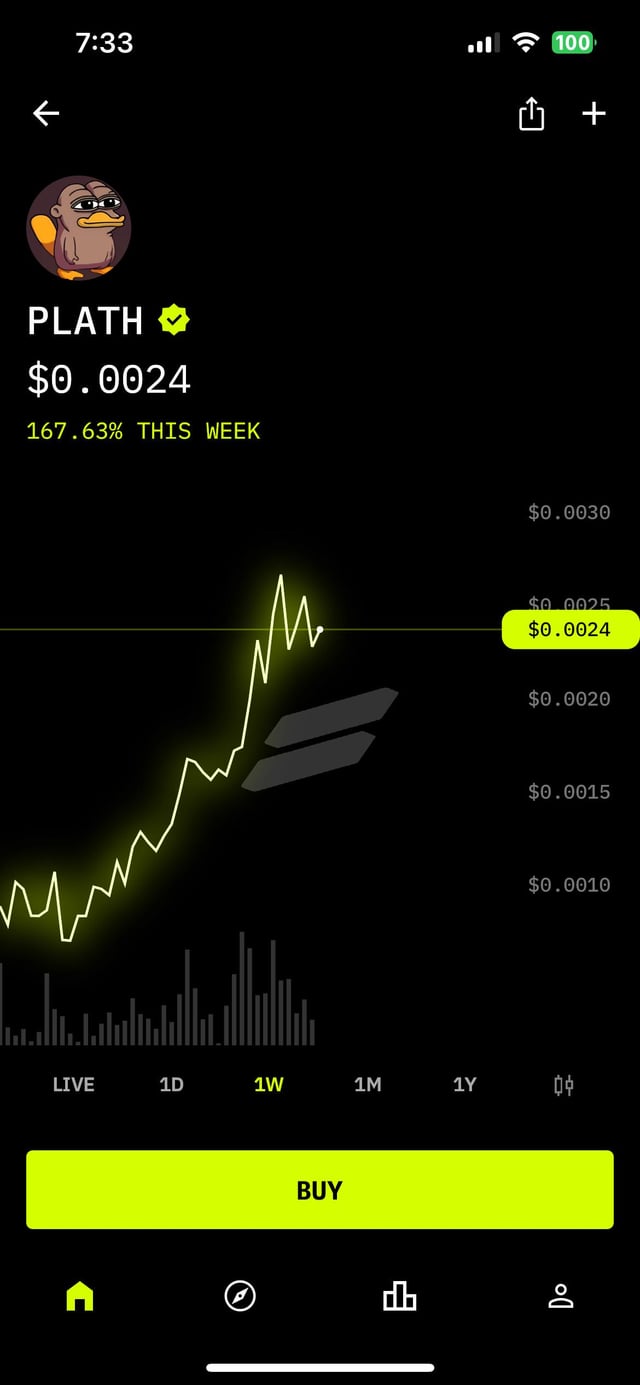
Task: Open the Explore compass tab
Action: pyautogui.click(x=240, y=1297)
